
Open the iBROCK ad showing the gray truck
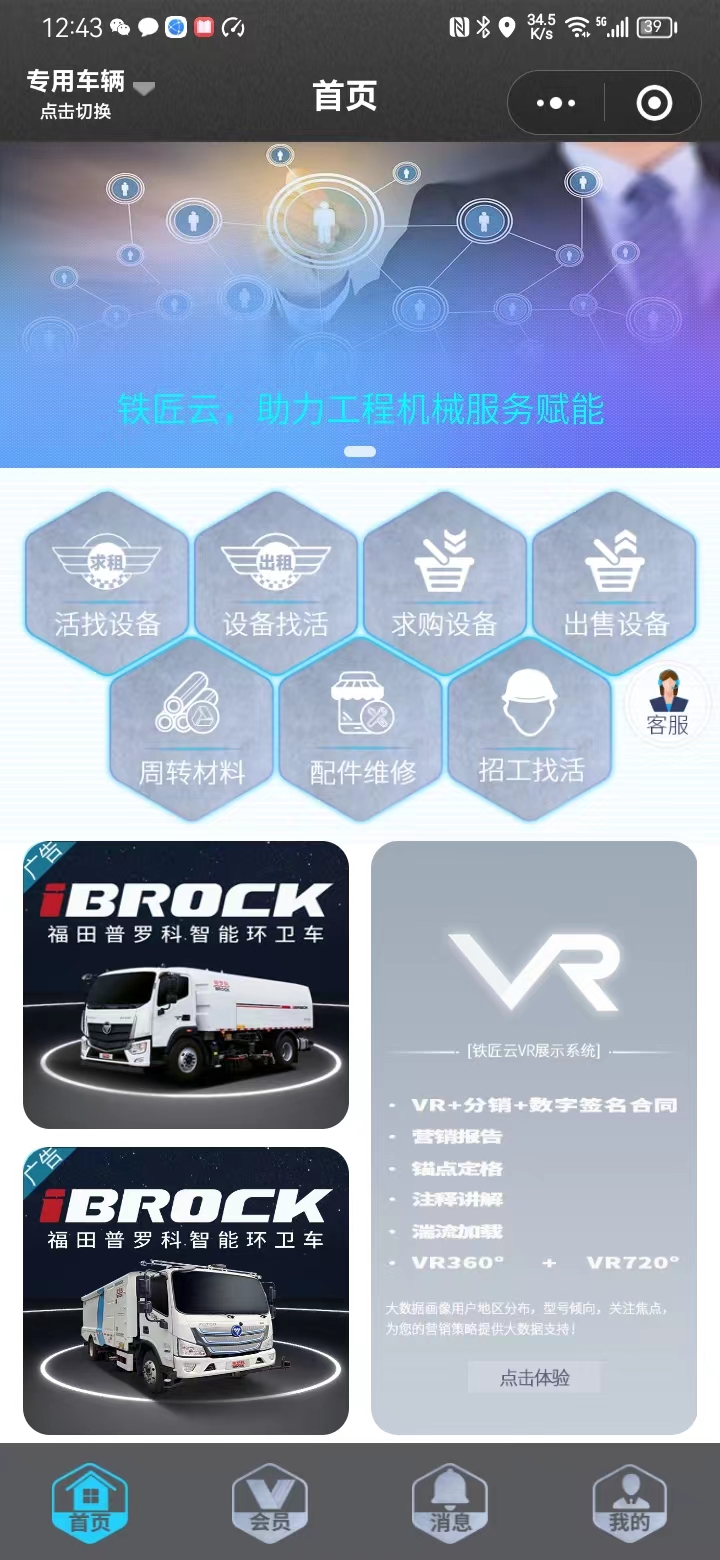(186, 1290)
